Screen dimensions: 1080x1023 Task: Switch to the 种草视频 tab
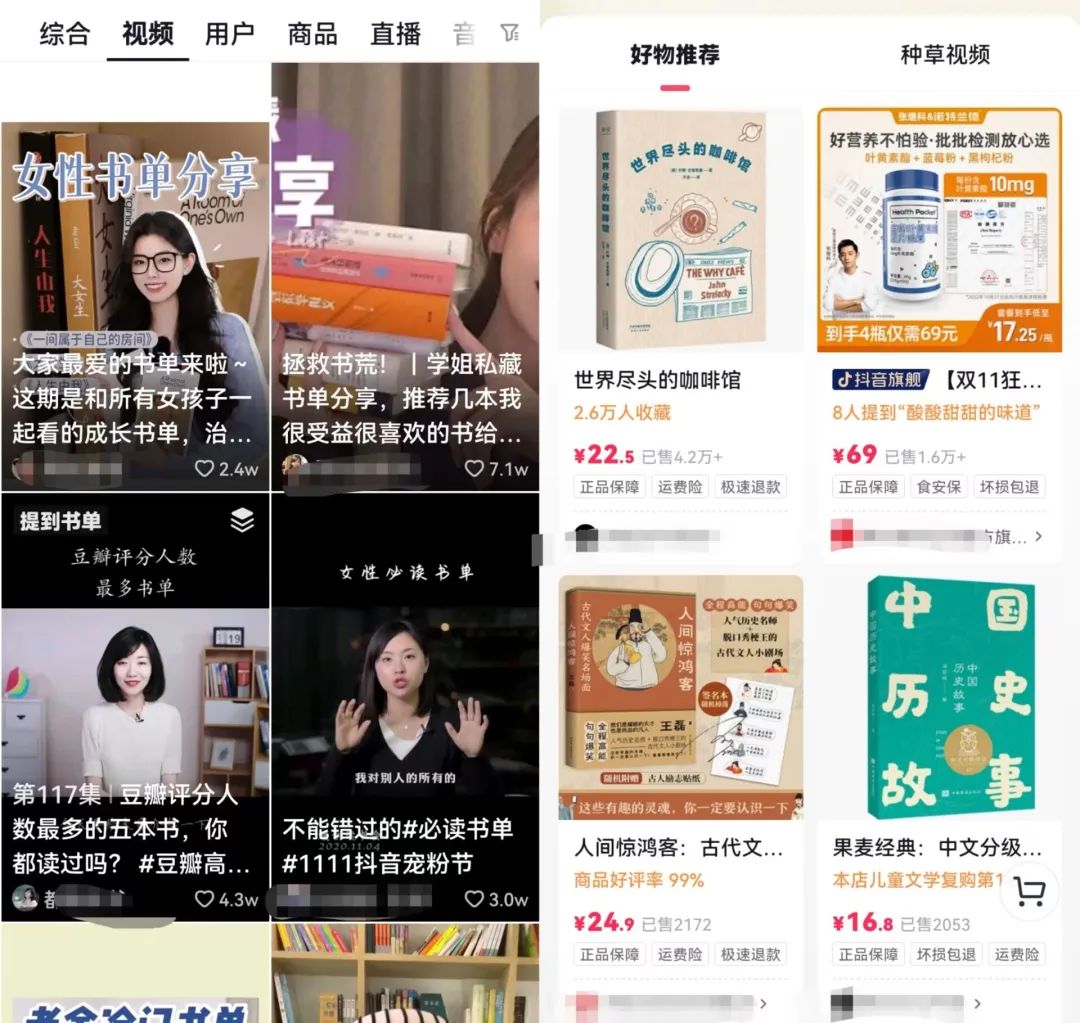945,55
